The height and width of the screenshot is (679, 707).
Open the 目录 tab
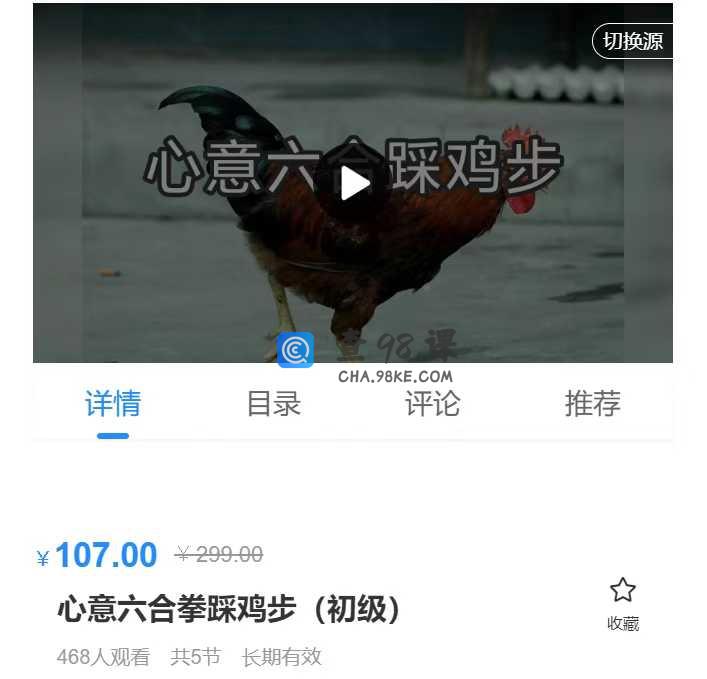click(x=273, y=404)
